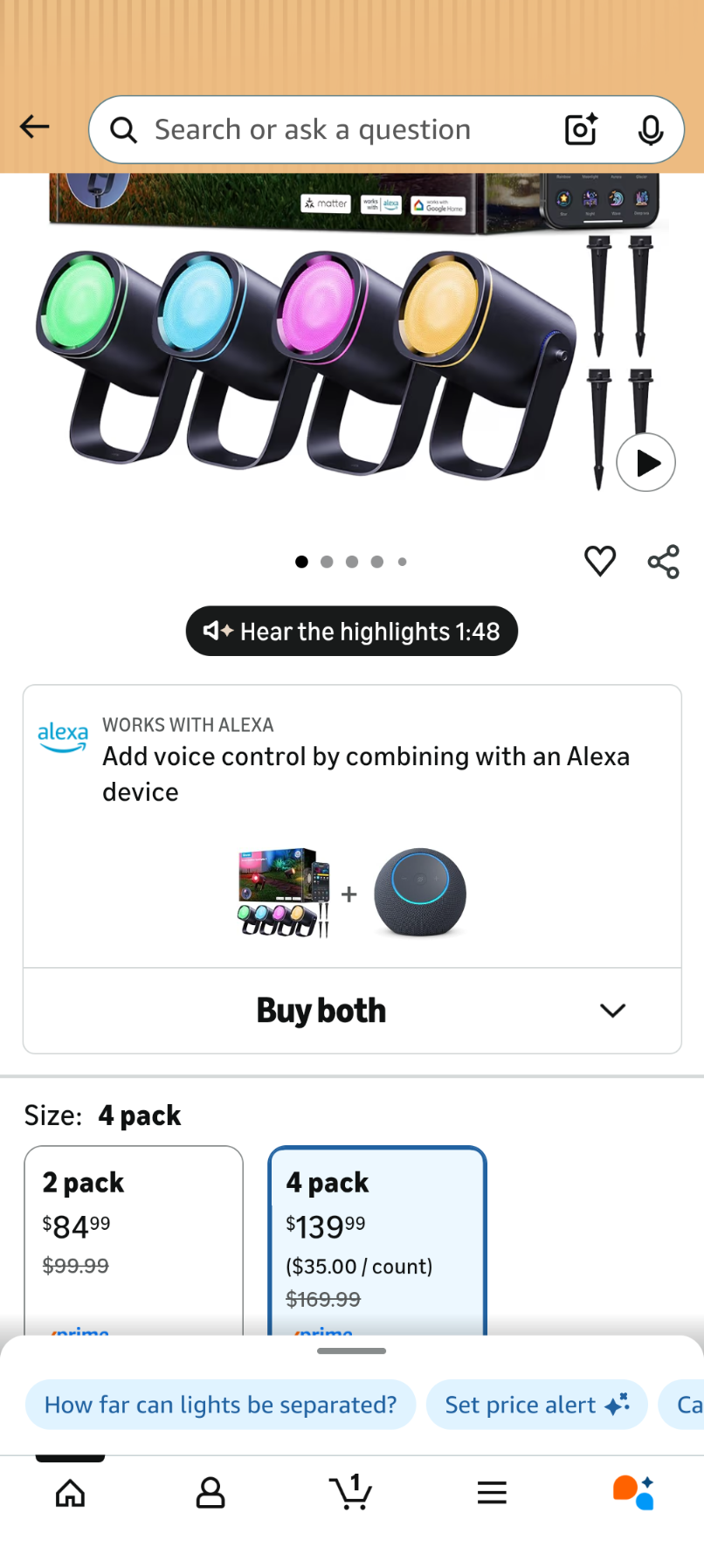
Task: Open the hamburger menu tab
Action: [x=492, y=1493]
